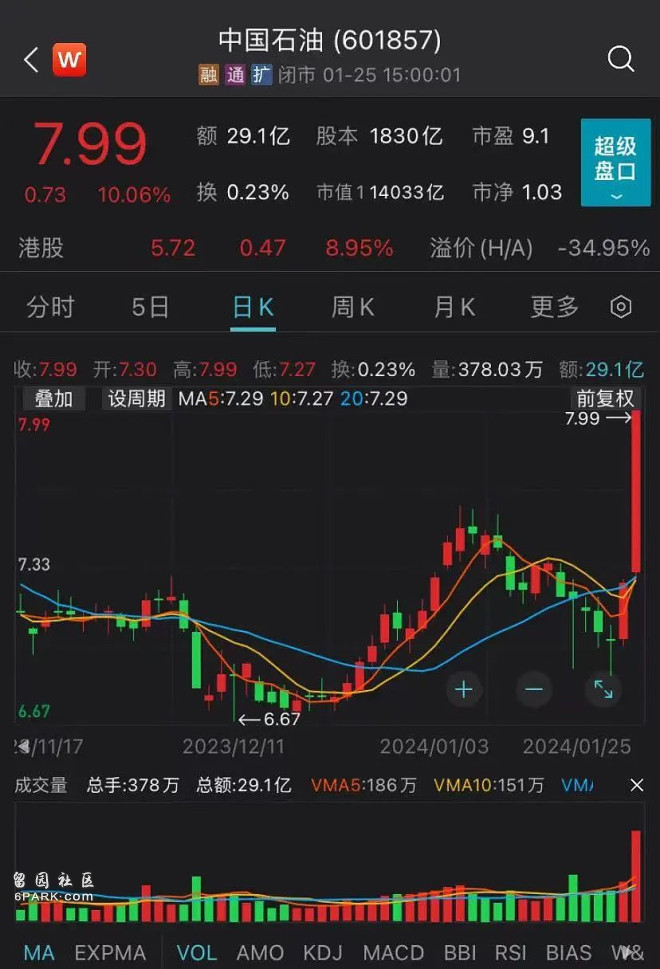
Task: Go back using the top-left arrow
Action: click(x=31, y=60)
